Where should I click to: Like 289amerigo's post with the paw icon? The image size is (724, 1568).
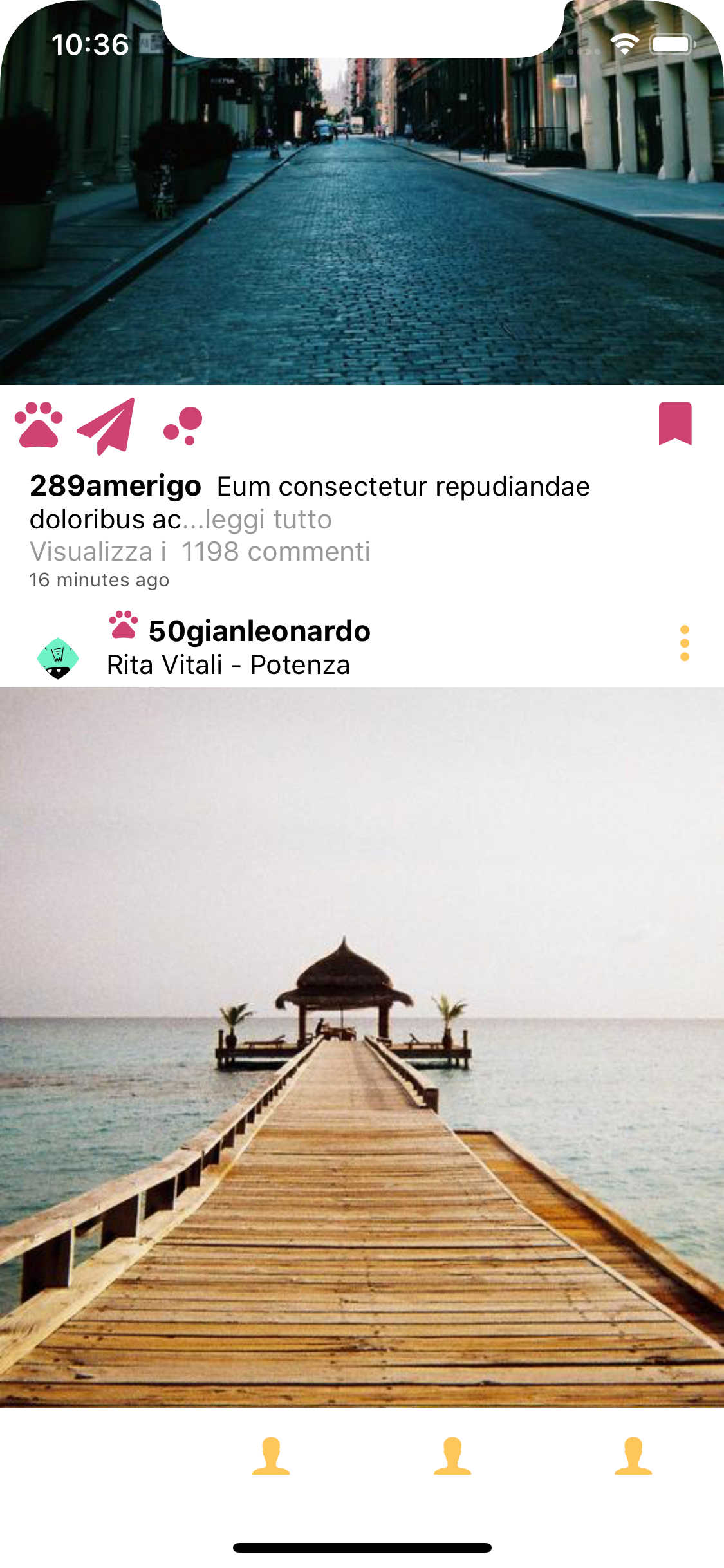39,425
